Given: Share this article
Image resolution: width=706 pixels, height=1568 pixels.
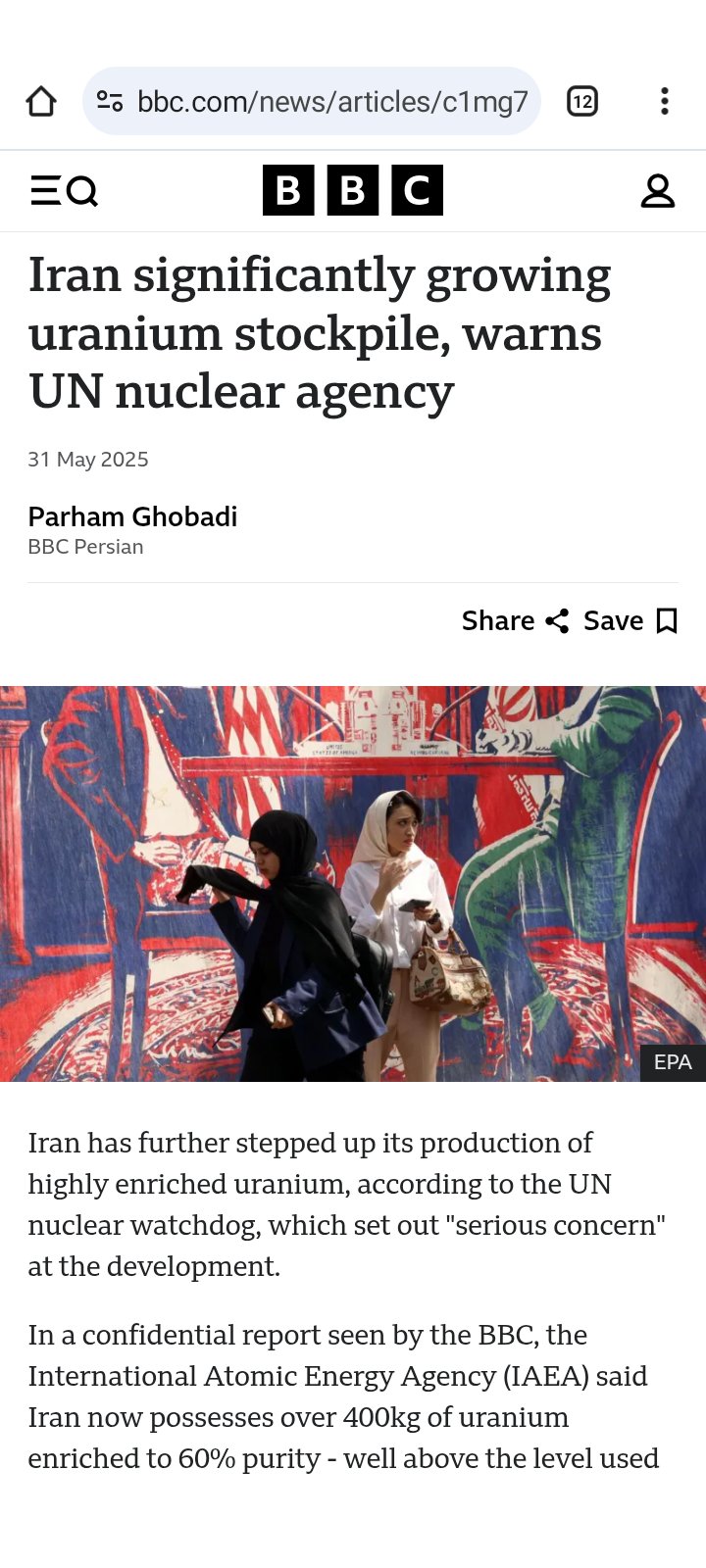Looking at the screenshot, I should click(516, 620).
